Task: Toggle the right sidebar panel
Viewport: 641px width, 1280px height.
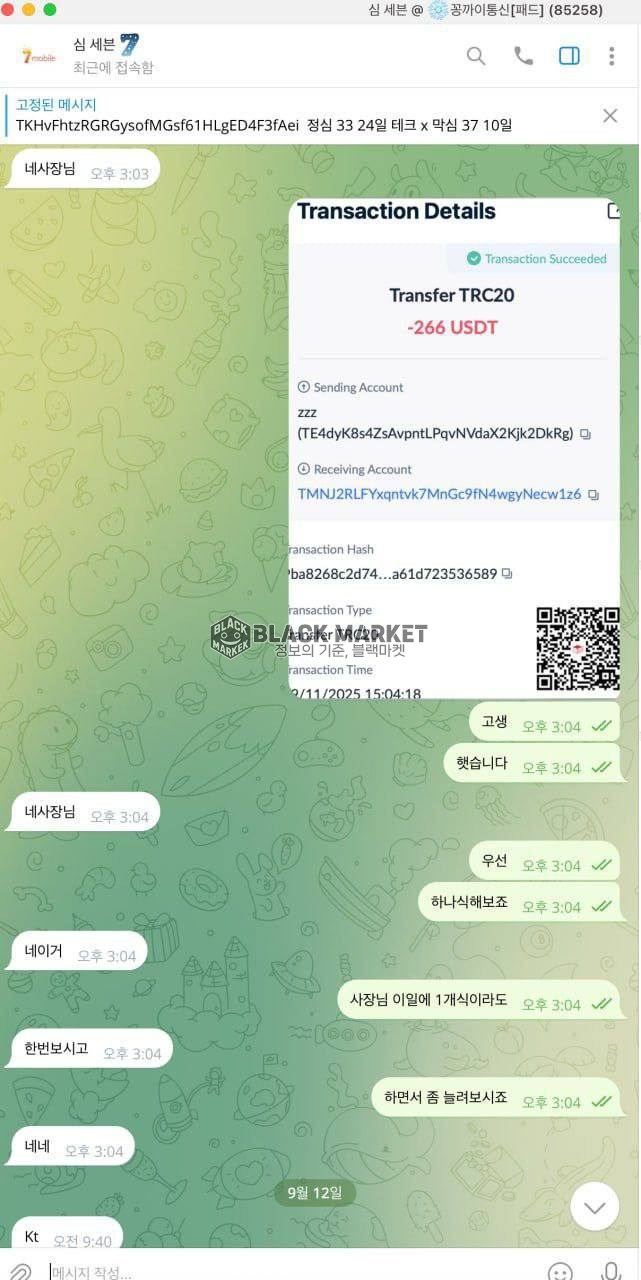Action: (x=569, y=56)
